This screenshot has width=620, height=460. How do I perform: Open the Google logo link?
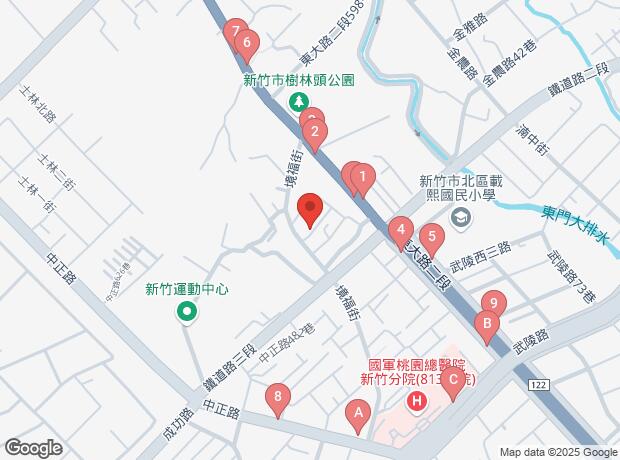point(34,447)
